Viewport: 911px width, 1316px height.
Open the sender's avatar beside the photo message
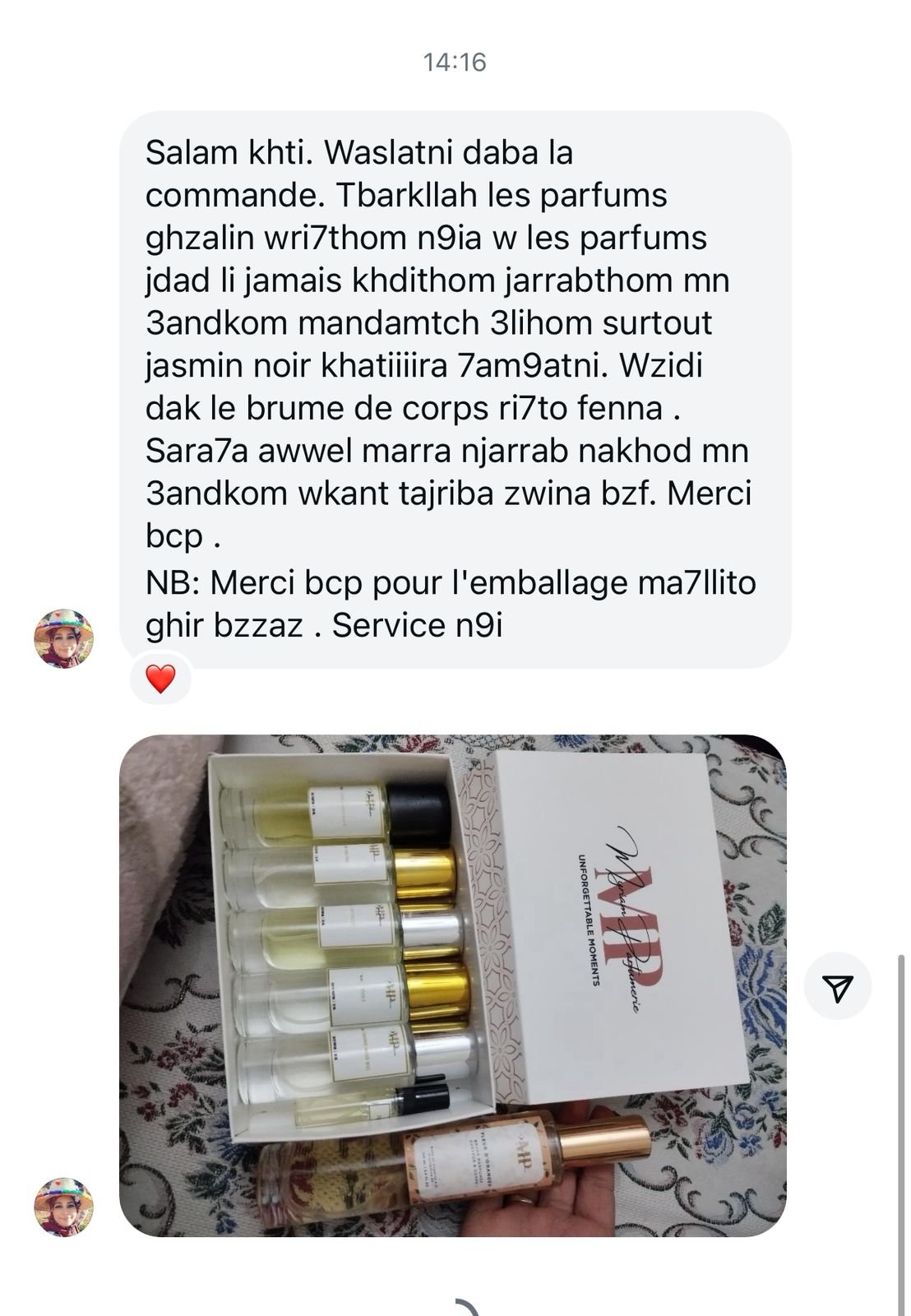click(63, 1207)
